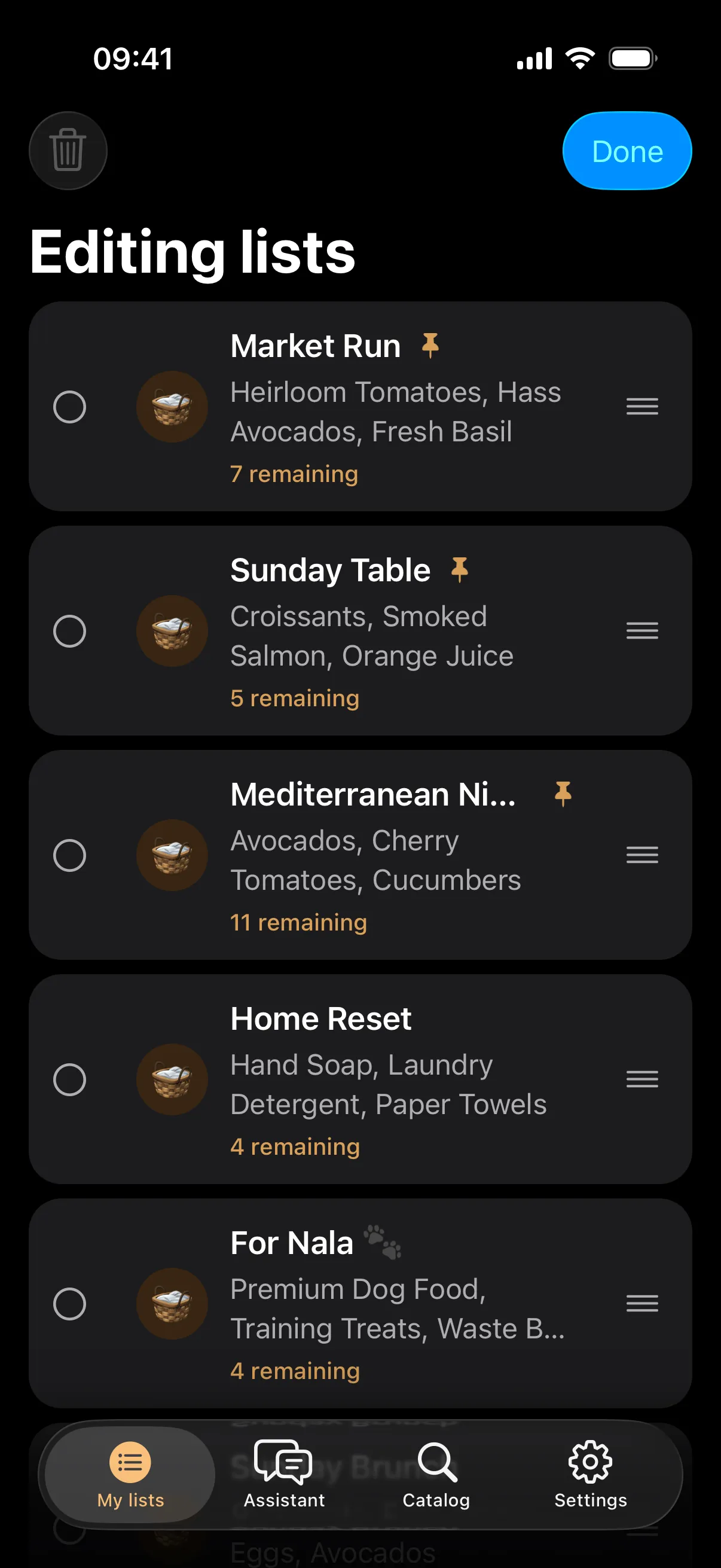This screenshot has height=1568, width=721.
Task: Tap the reorder handle on Market Run
Action: coord(642,407)
